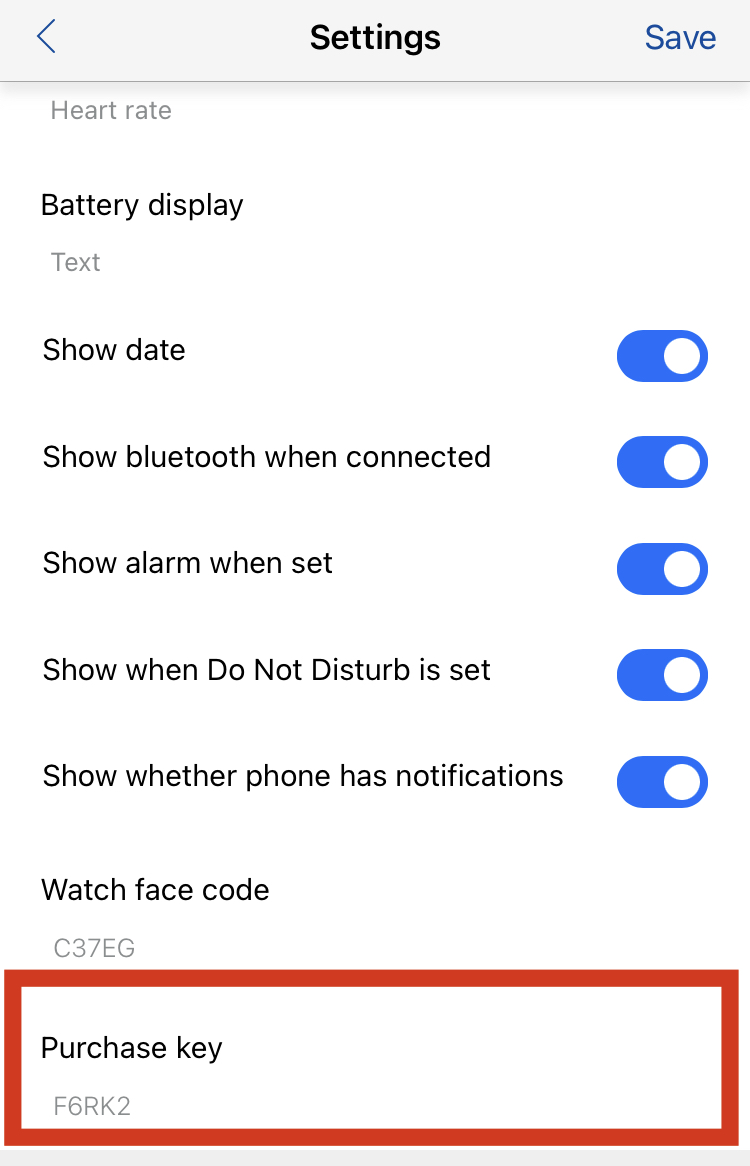Viewport: 750px width, 1166px height.
Task: Tap Save in the top right corner
Action: 680,37
